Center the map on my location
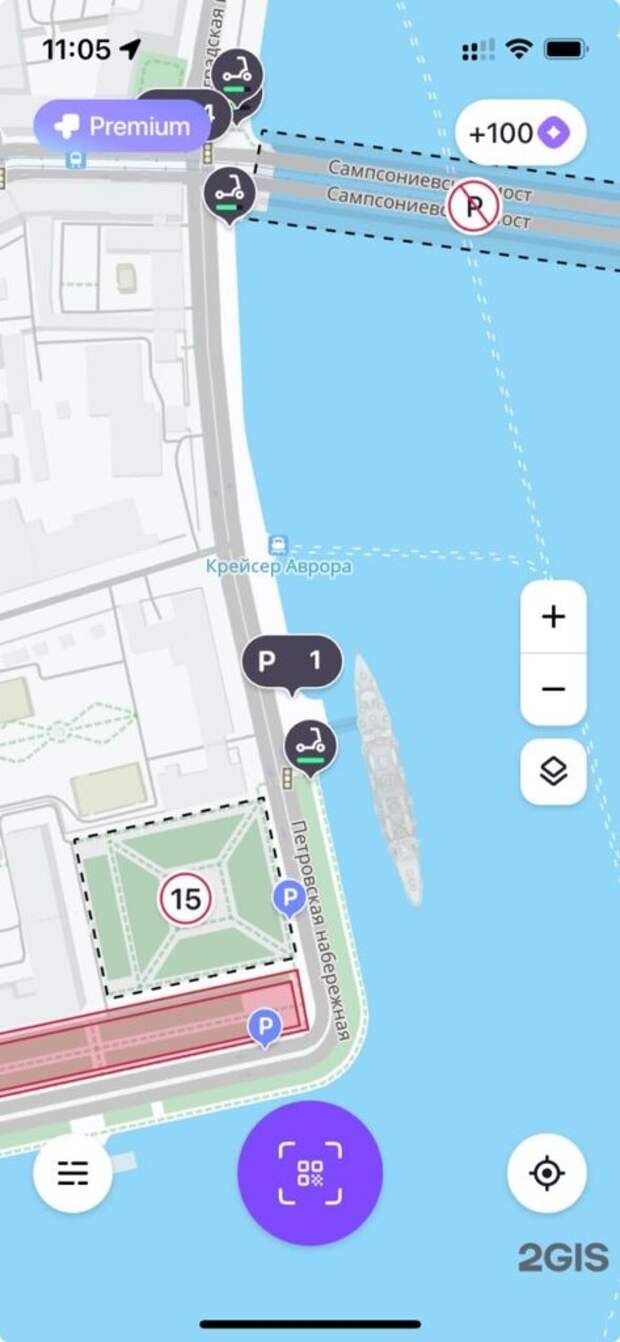This screenshot has width=620, height=1342. (x=547, y=1173)
